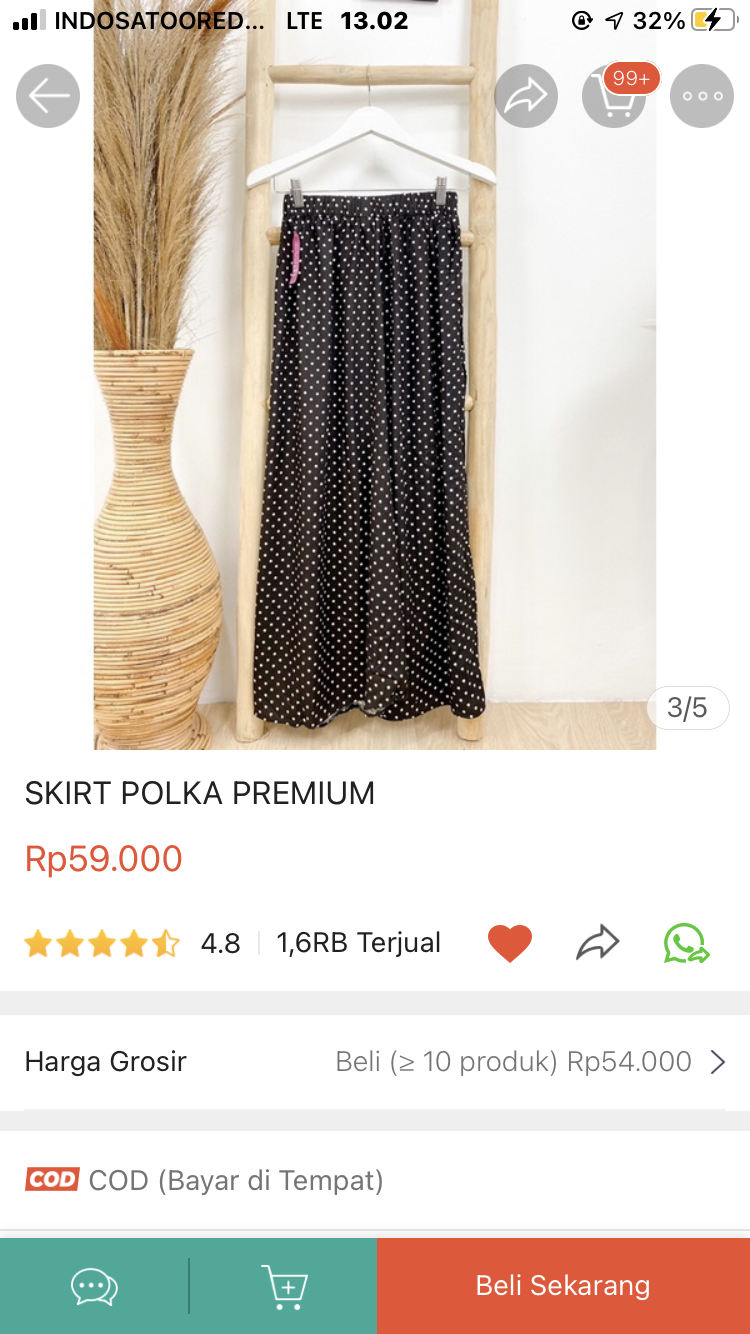Select the Chat tab in the bottom bar

(93, 1285)
